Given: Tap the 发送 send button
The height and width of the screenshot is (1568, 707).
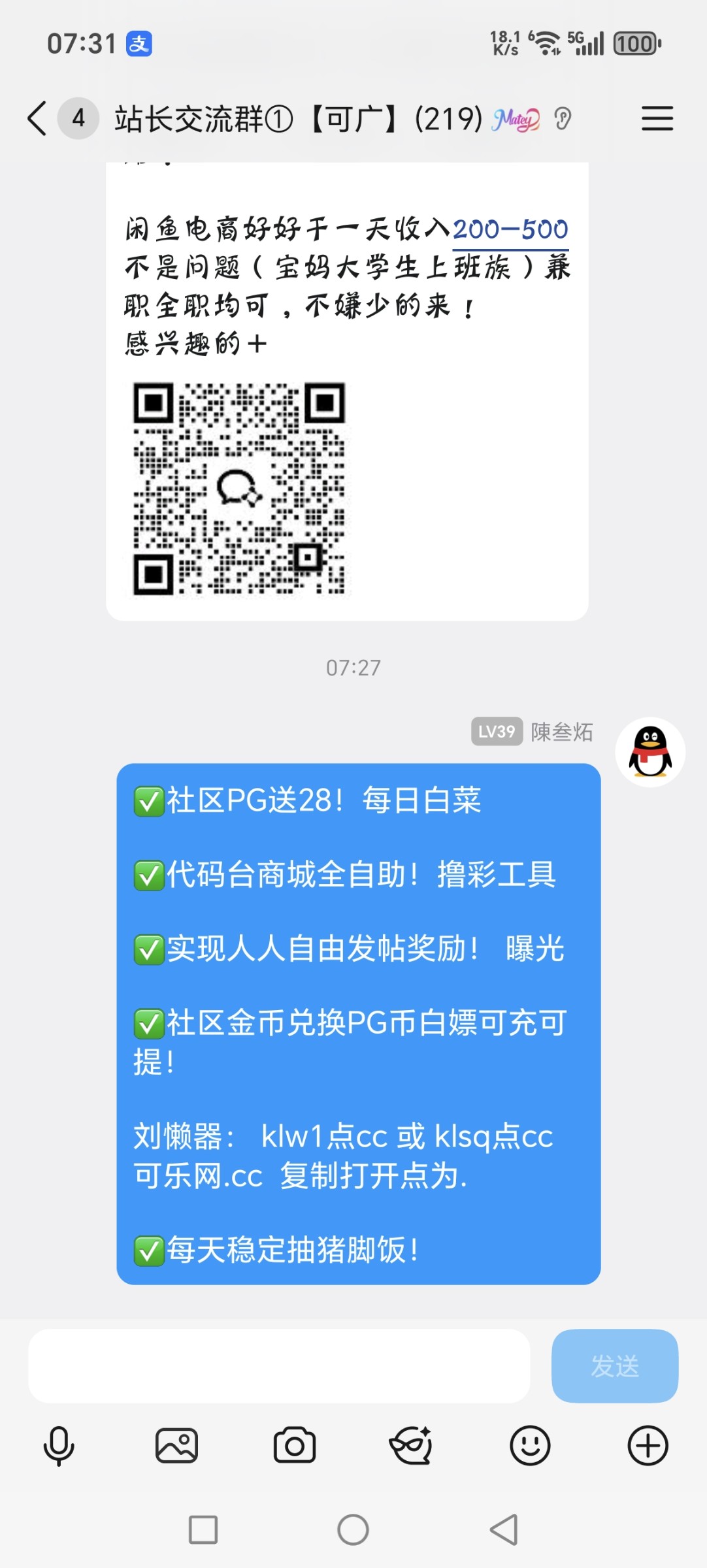Looking at the screenshot, I should pyautogui.click(x=614, y=1365).
